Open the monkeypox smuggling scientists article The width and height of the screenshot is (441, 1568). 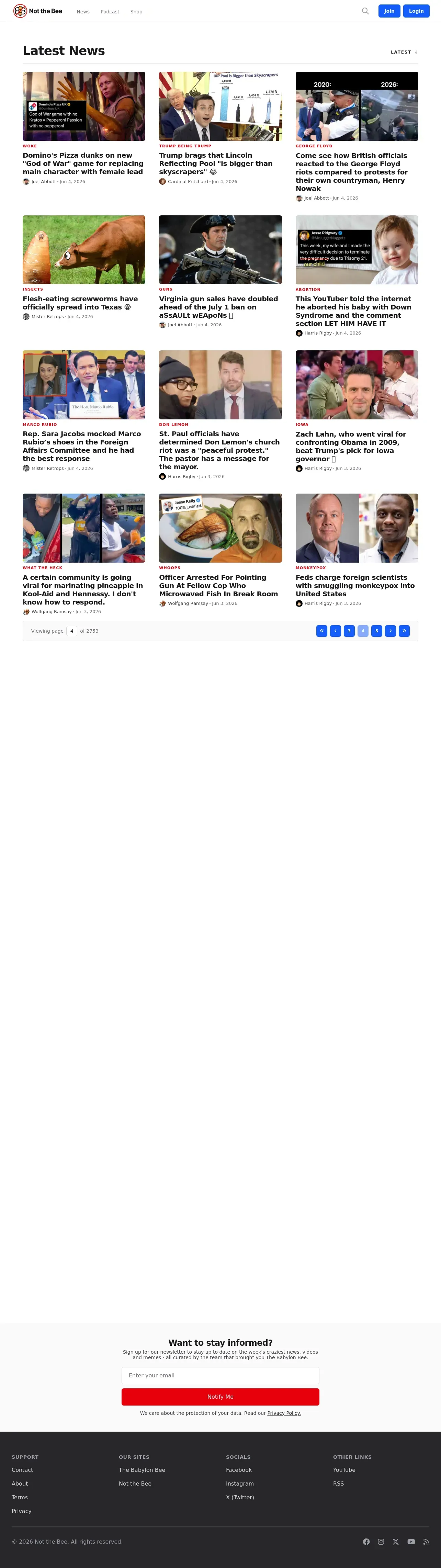355,586
